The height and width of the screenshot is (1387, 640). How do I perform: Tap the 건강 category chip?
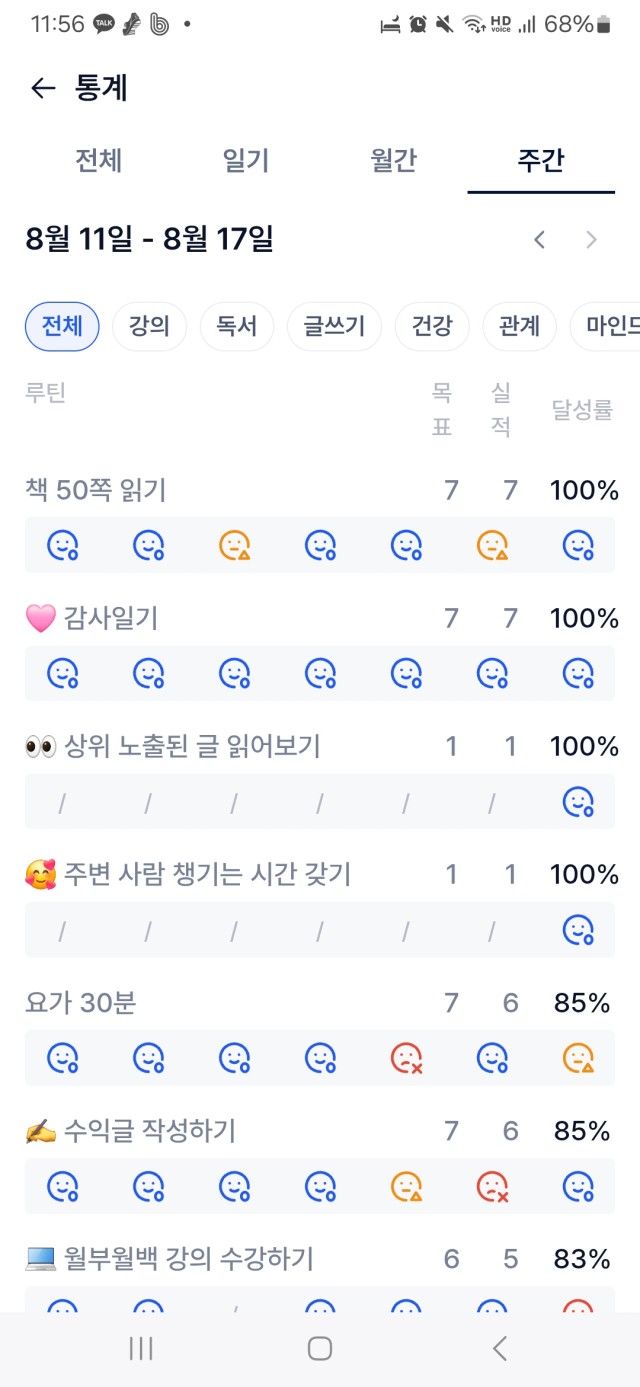coord(432,326)
